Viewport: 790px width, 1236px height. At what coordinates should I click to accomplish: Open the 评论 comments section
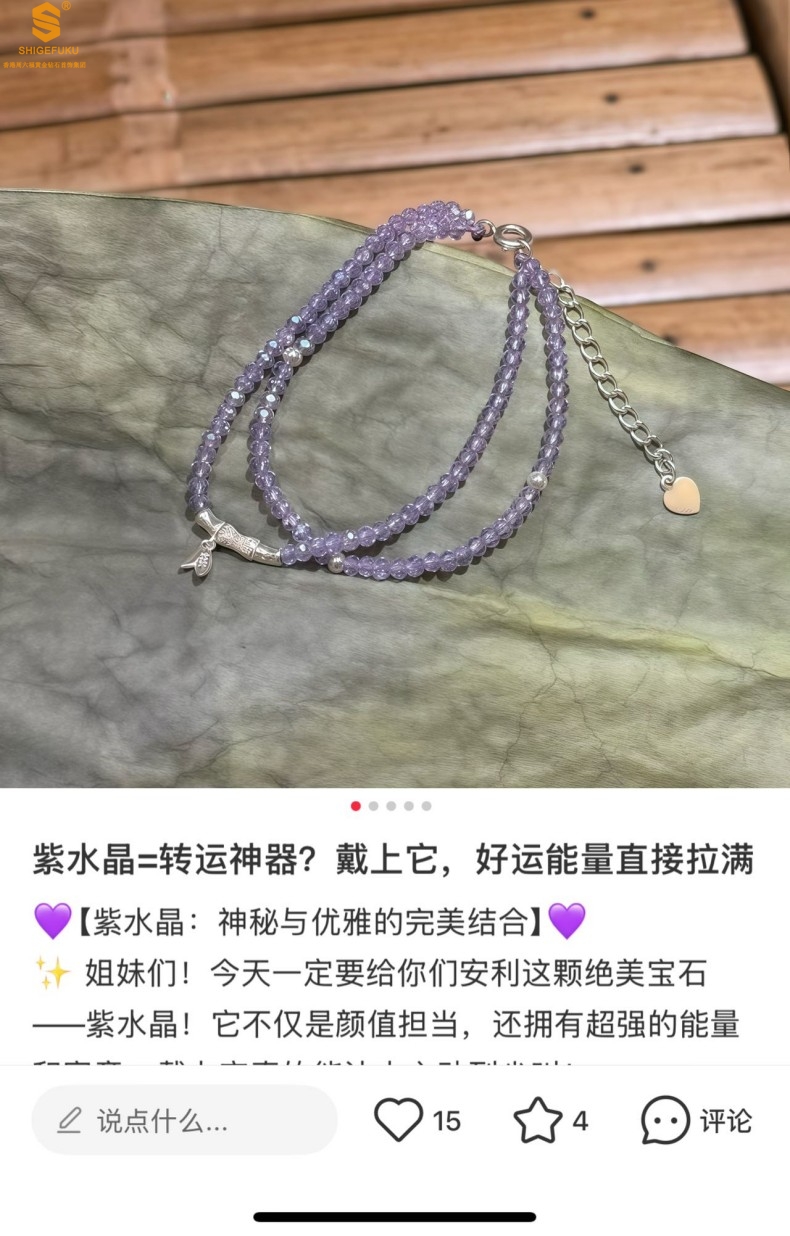pos(697,1120)
